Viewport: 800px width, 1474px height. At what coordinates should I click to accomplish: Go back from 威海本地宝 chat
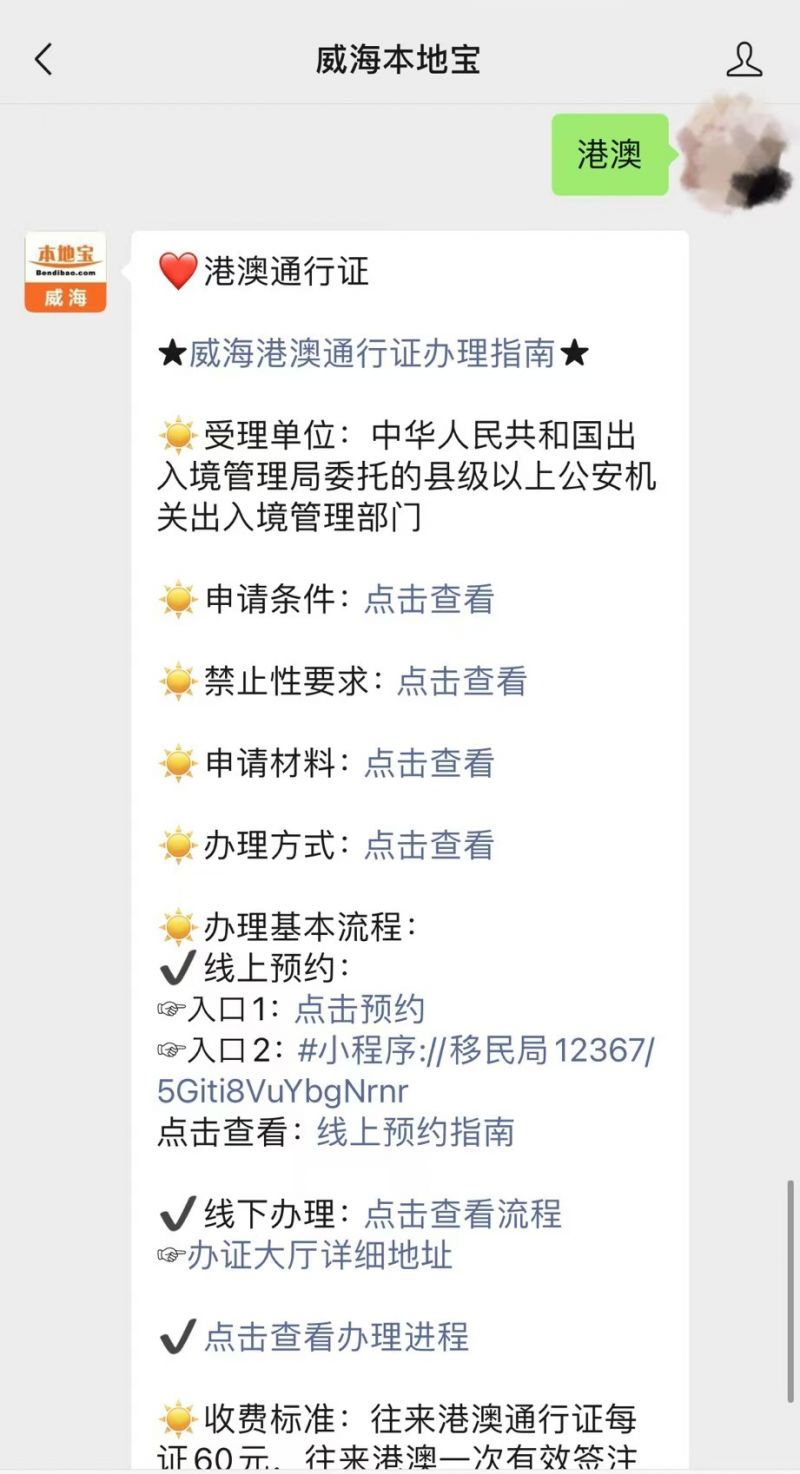43,60
